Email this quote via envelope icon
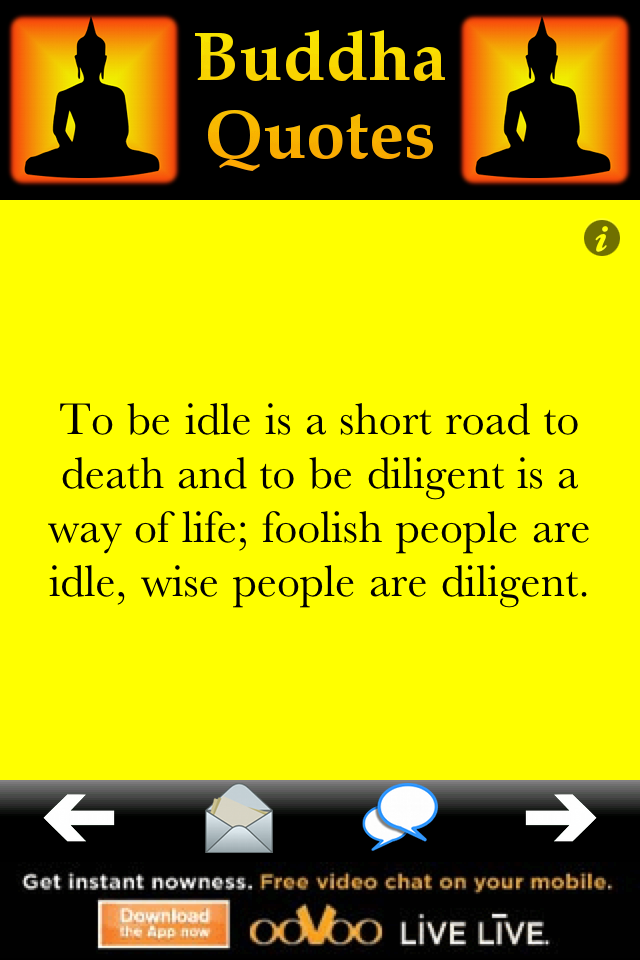The height and width of the screenshot is (960, 640). [239, 819]
